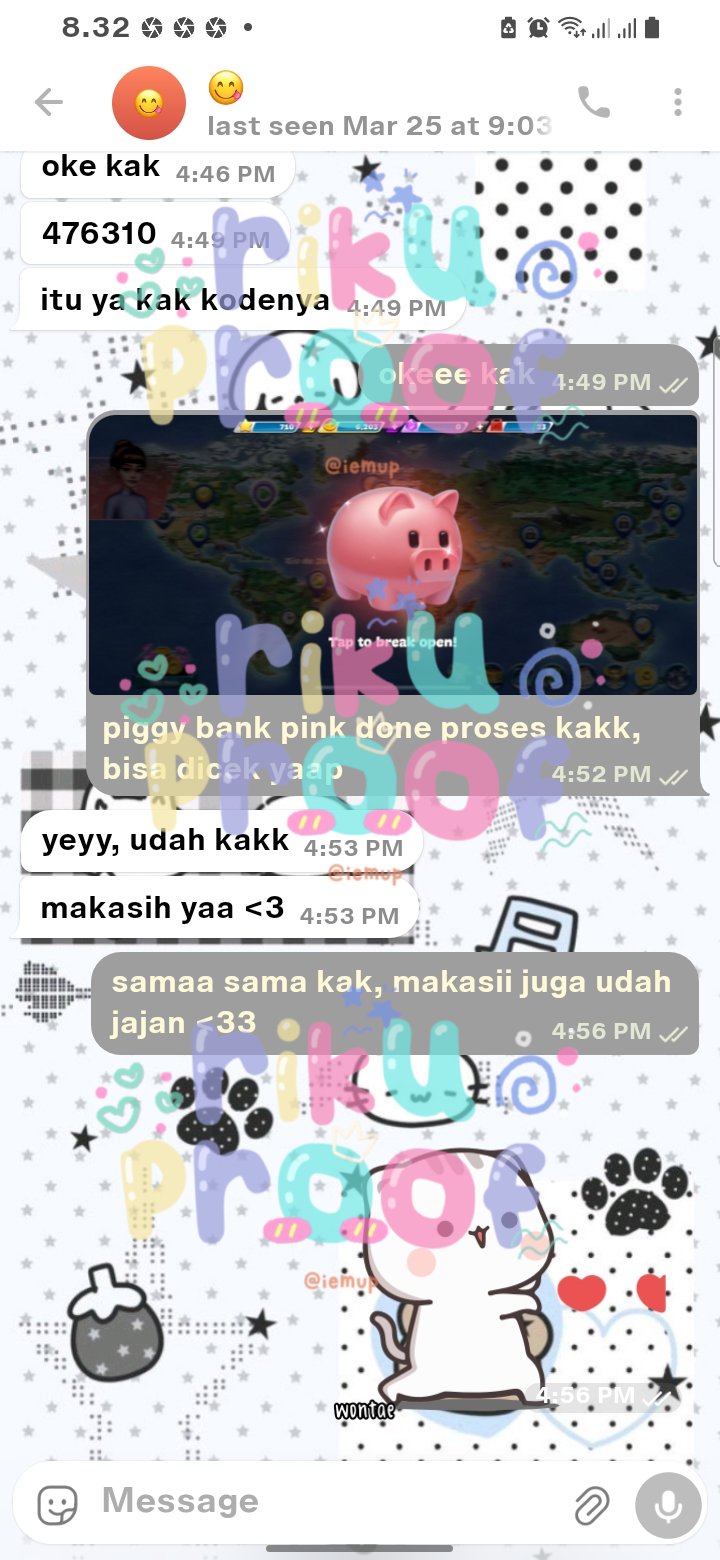Go back to the chat list

tap(48, 102)
